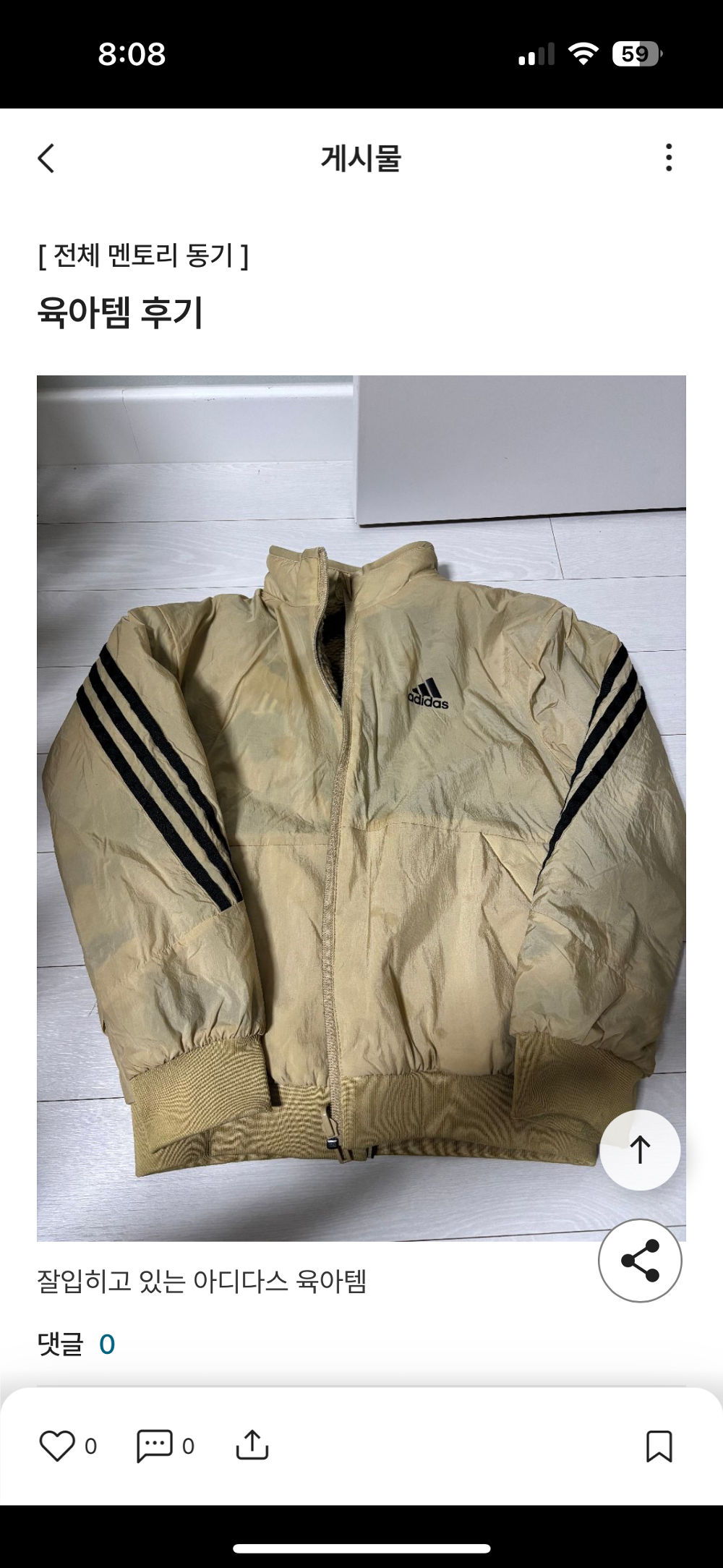Bookmark this 육아템 후기 post
The width and height of the screenshot is (723, 1568).
(x=659, y=1446)
